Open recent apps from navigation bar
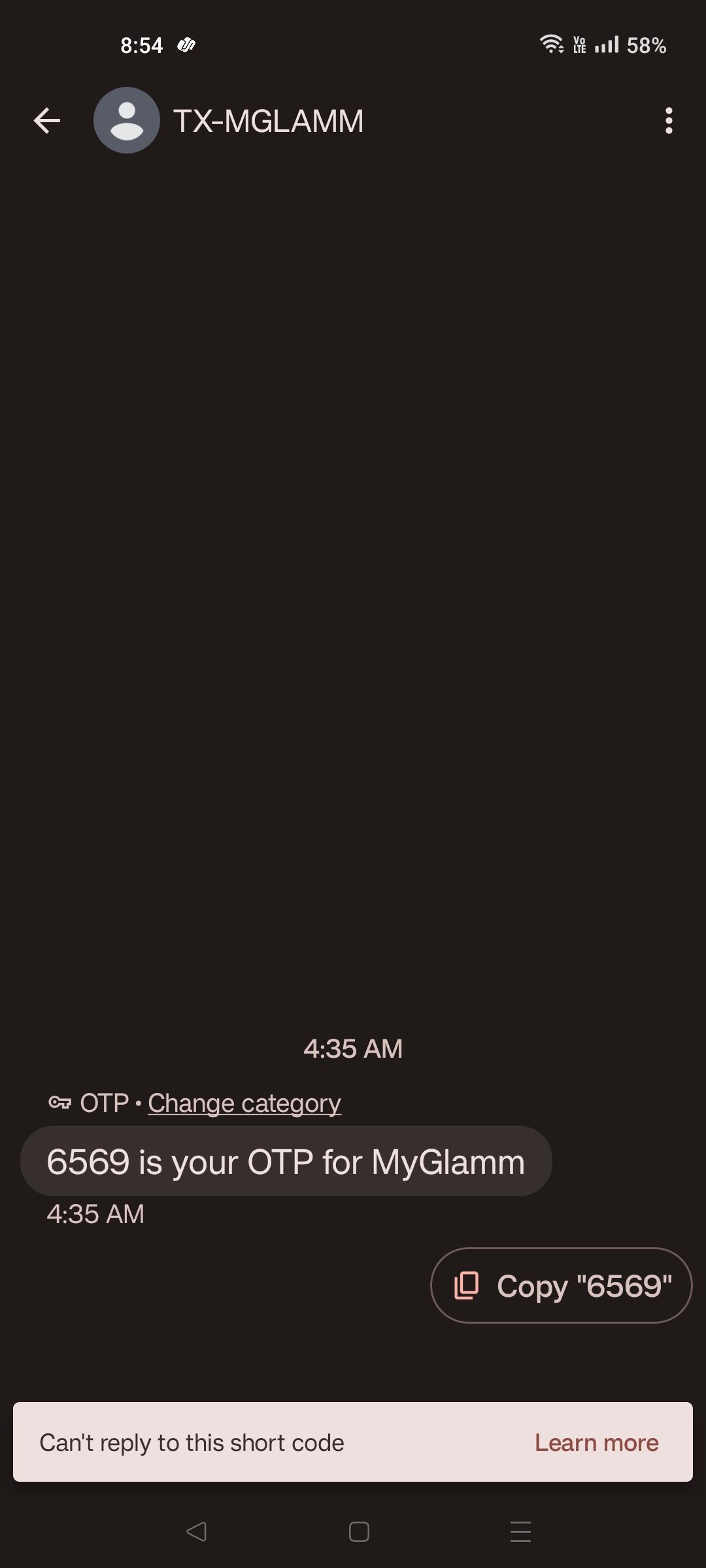This screenshot has width=706, height=1568. (520, 1531)
